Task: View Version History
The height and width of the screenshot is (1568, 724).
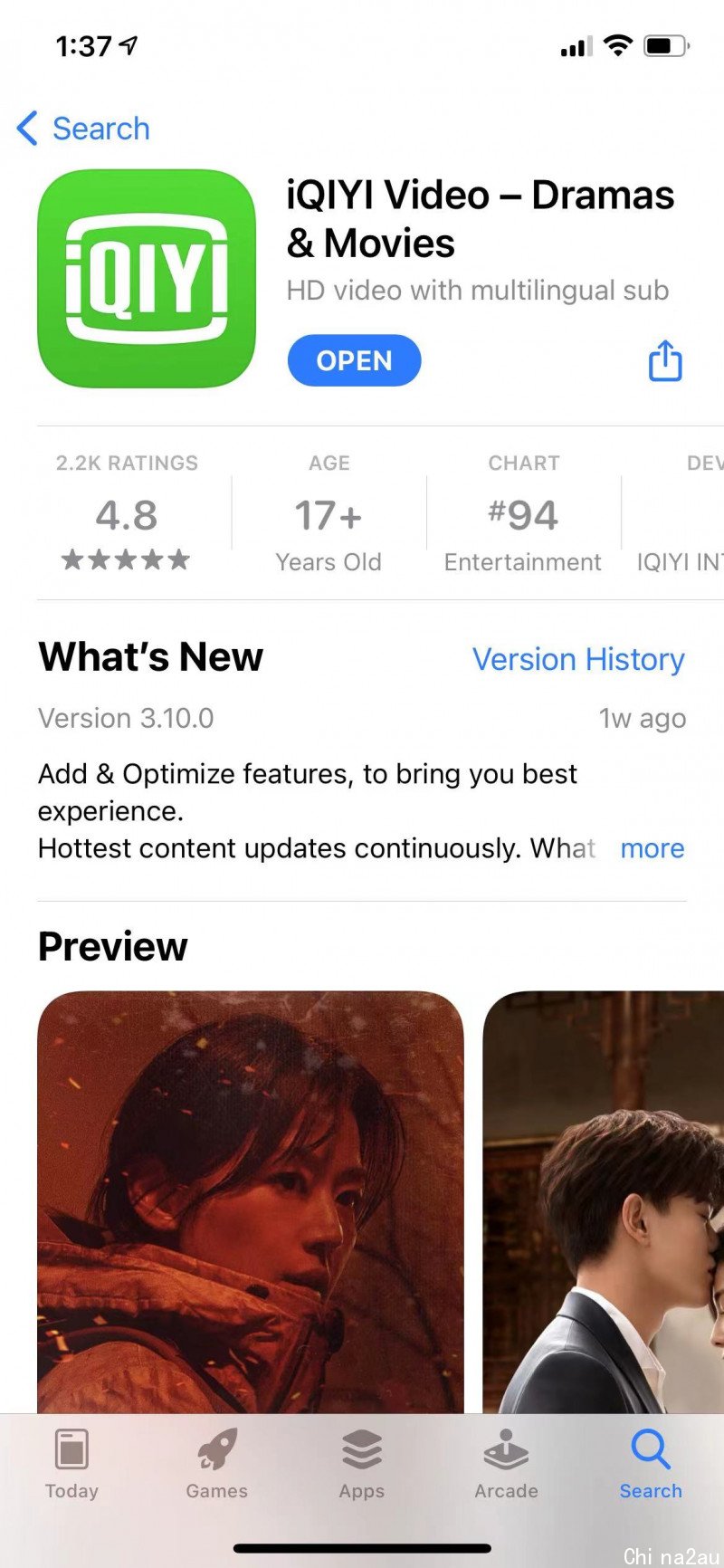Action: click(x=578, y=659)
